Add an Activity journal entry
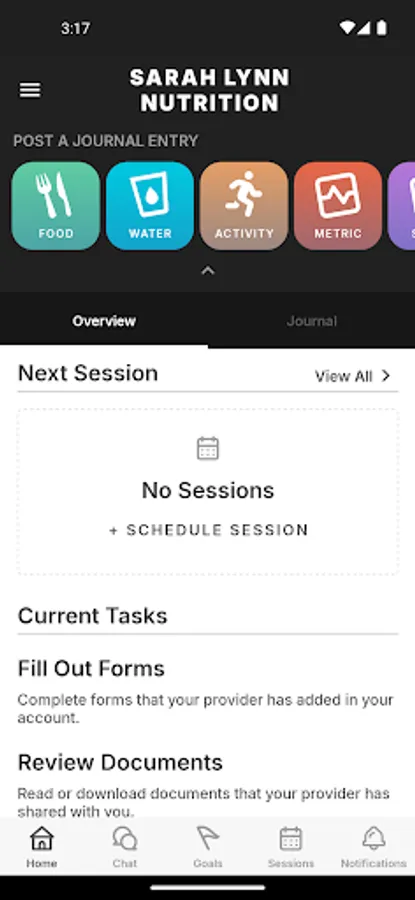 coord(244,206)
